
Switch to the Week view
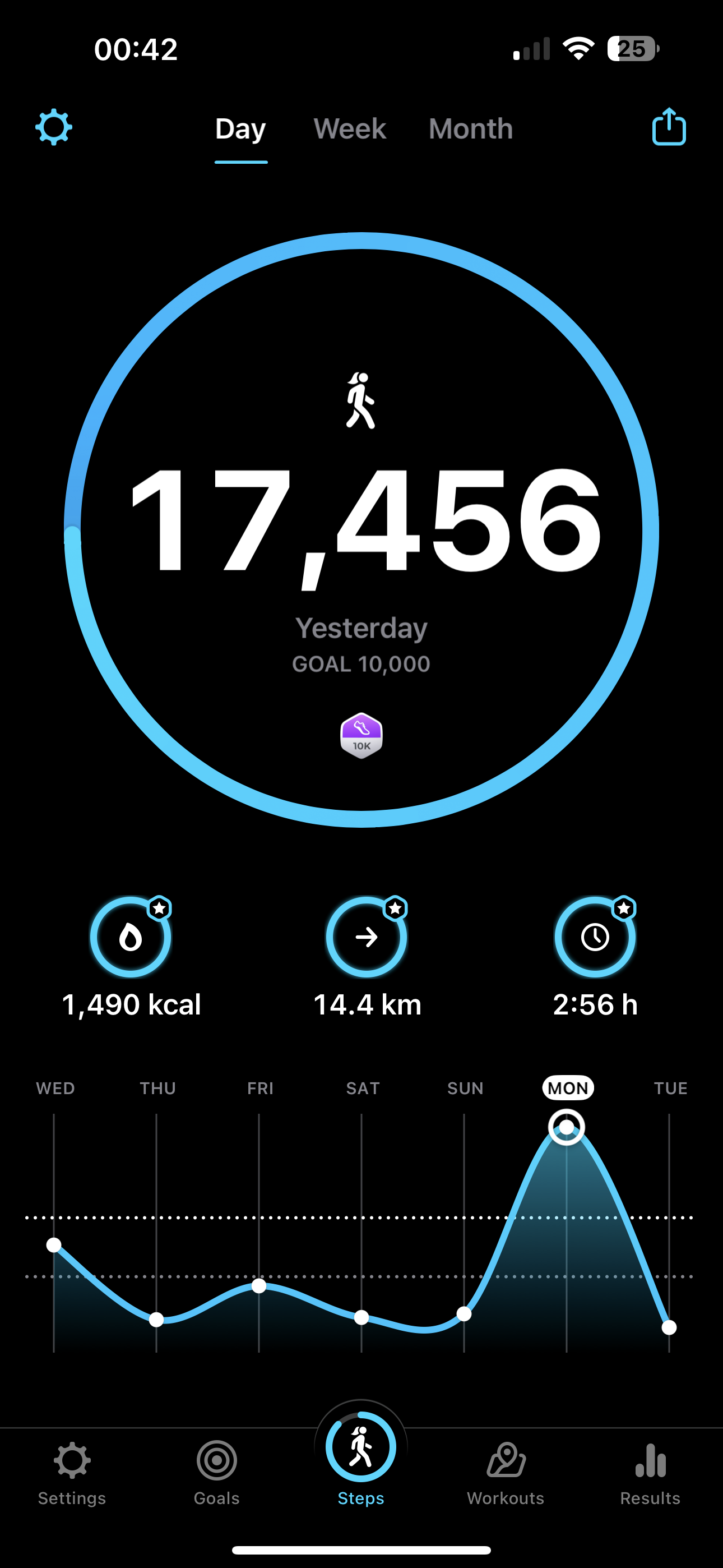tap(349, 129)
